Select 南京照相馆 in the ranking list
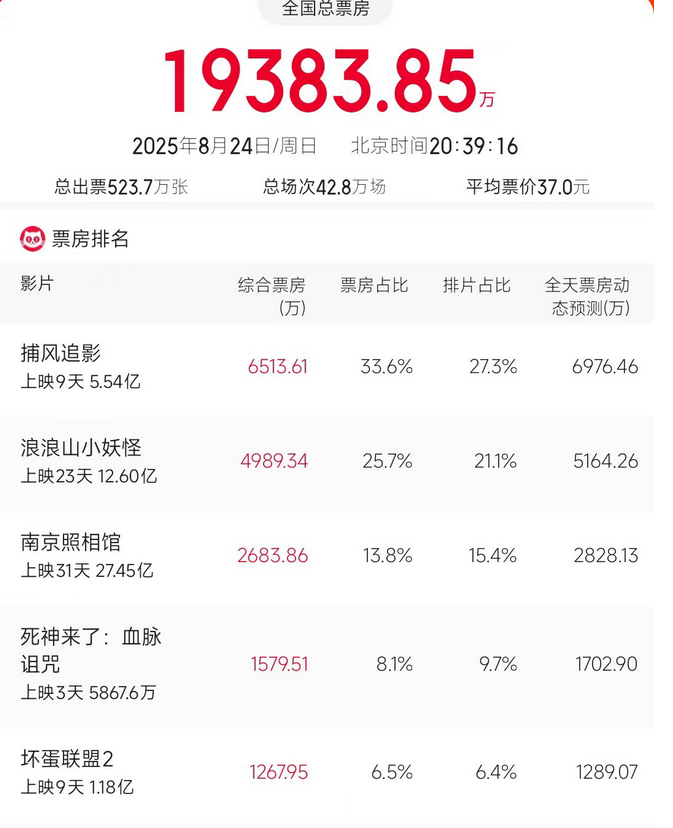Screen dimensions: 673x828 (x=71, y=542)
